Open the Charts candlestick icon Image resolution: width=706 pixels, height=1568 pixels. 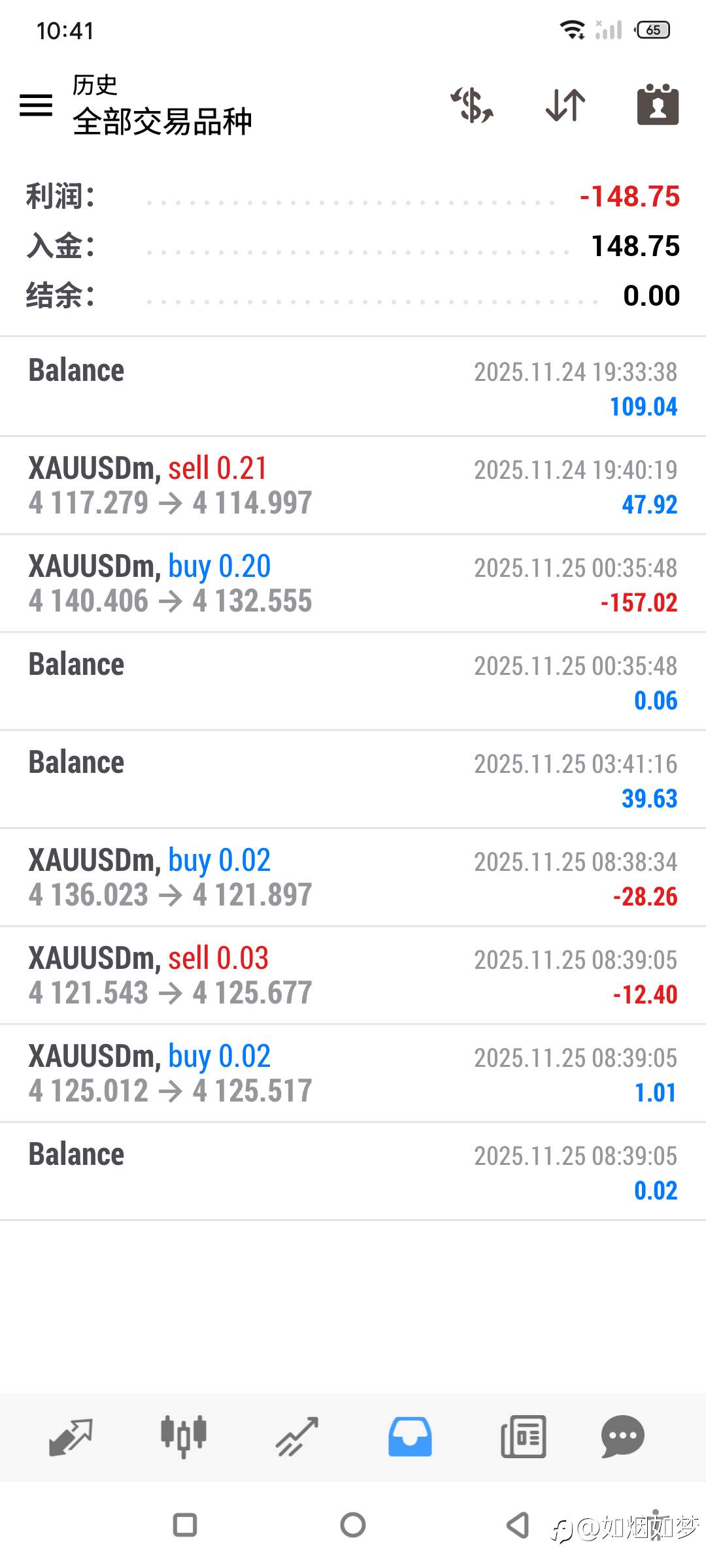point(183,1437)
